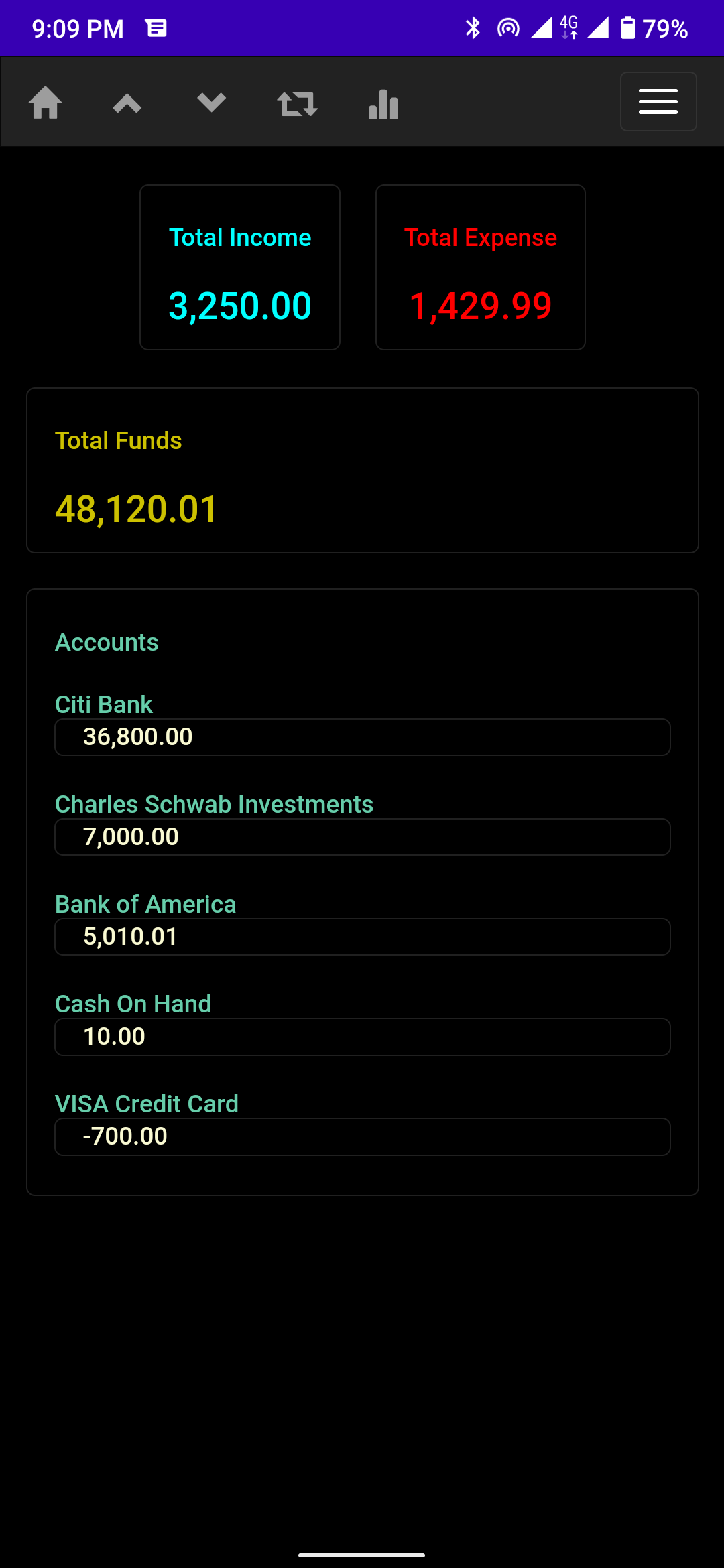724x1568 pixels.
Task: Open the Total Expense card
Action: [x=480, y=267]
